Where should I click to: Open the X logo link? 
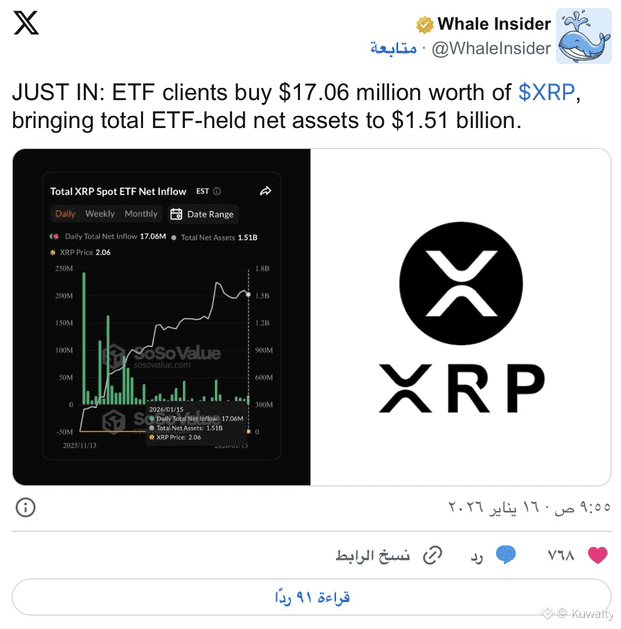tap(26, 24)
